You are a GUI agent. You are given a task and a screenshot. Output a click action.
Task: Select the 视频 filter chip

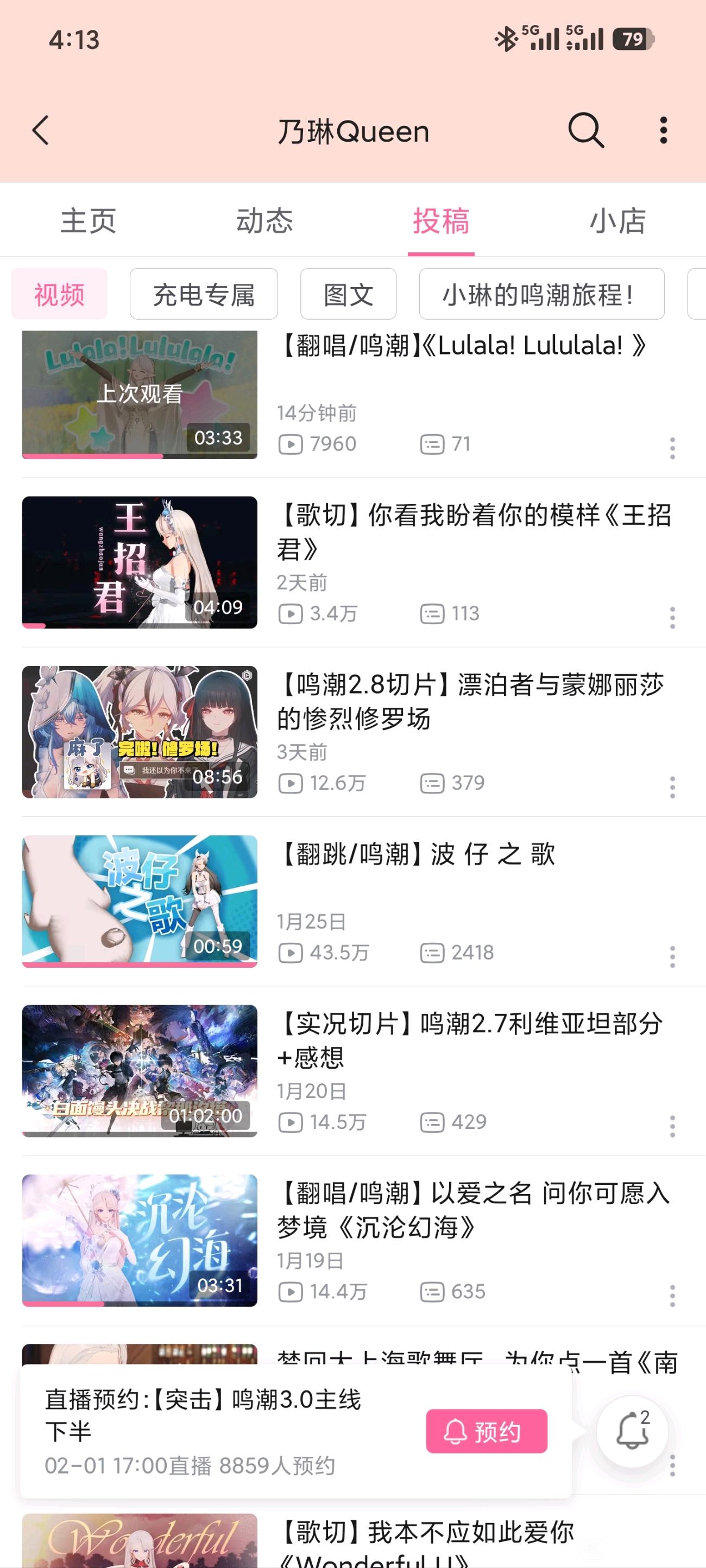[60, 295]
